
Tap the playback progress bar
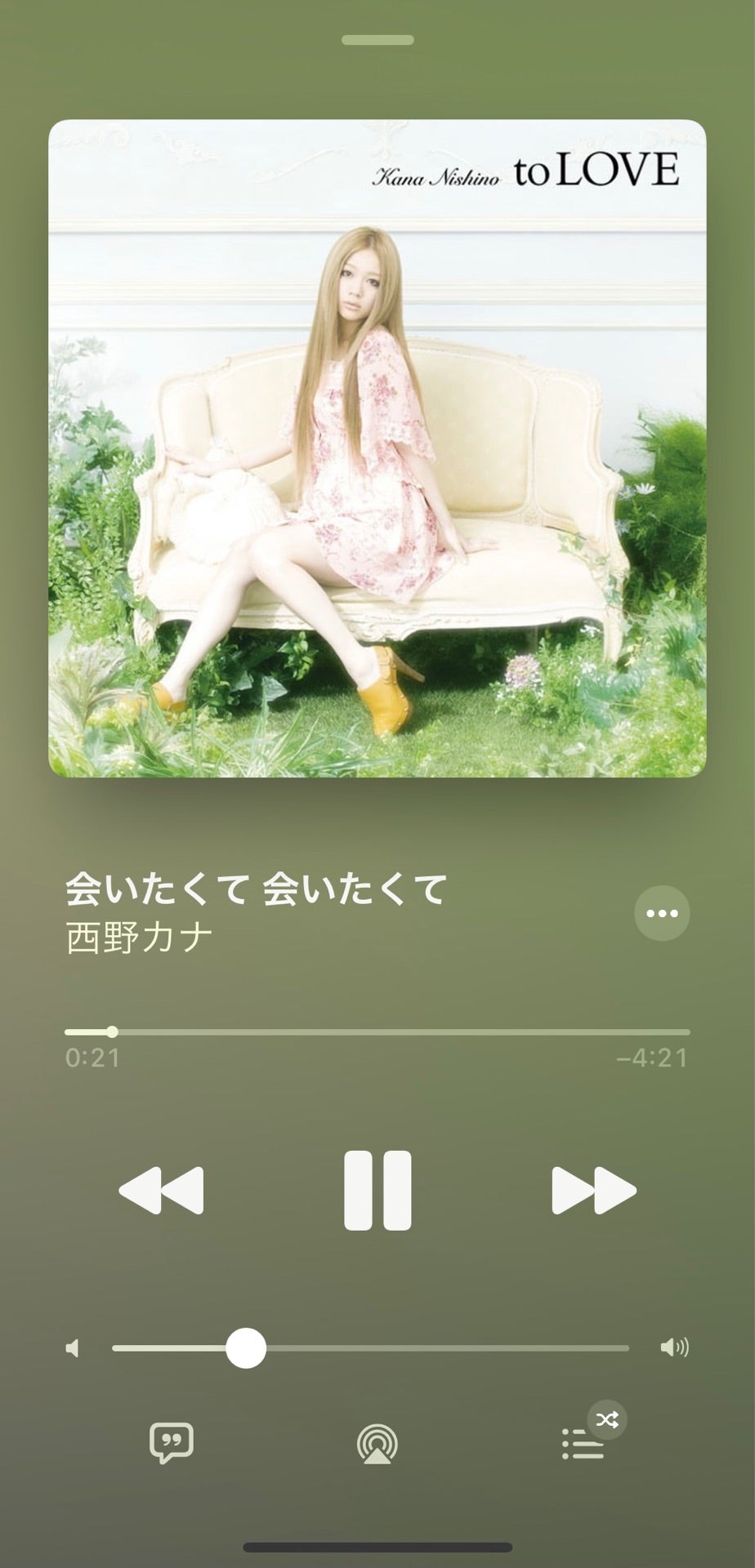coord(377,1032)
